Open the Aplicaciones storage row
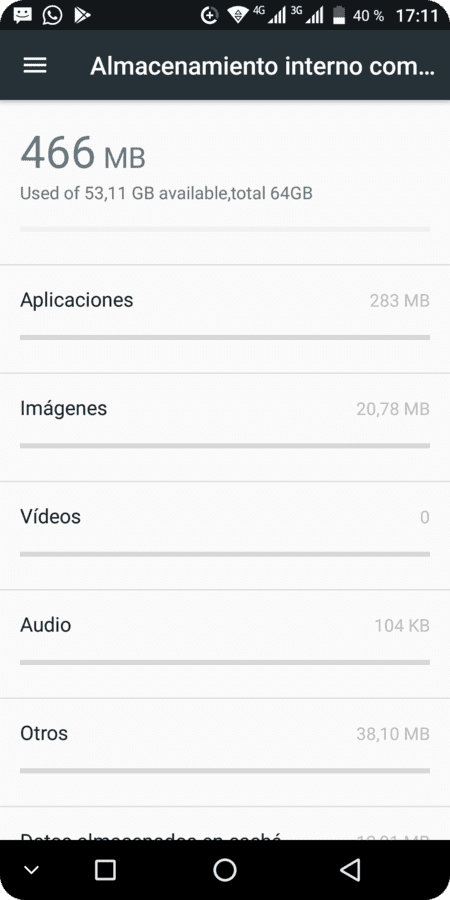Screen dimensions: 450x900 point(225,319)
